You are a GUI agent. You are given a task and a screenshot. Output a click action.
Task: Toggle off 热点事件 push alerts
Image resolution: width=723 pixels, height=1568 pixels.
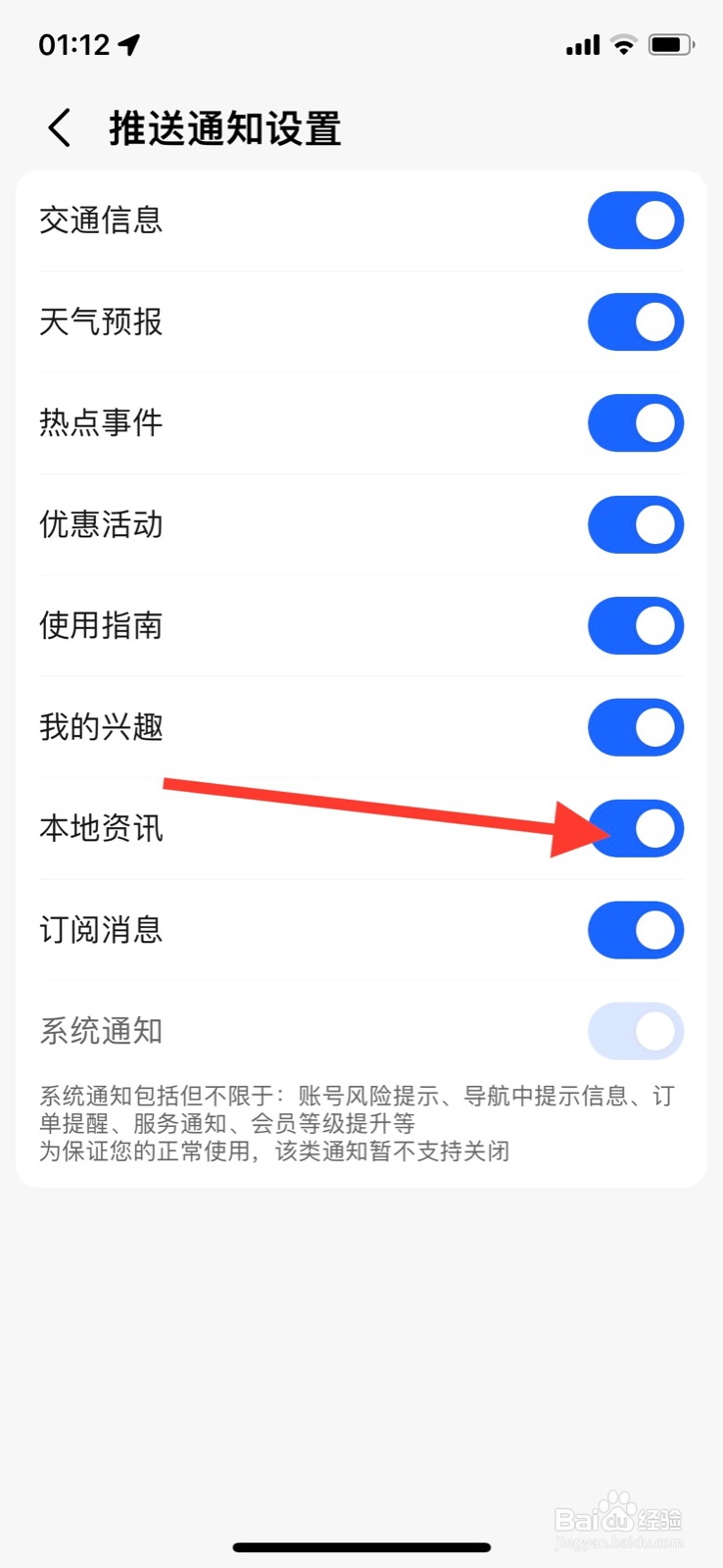coord(635,423)
